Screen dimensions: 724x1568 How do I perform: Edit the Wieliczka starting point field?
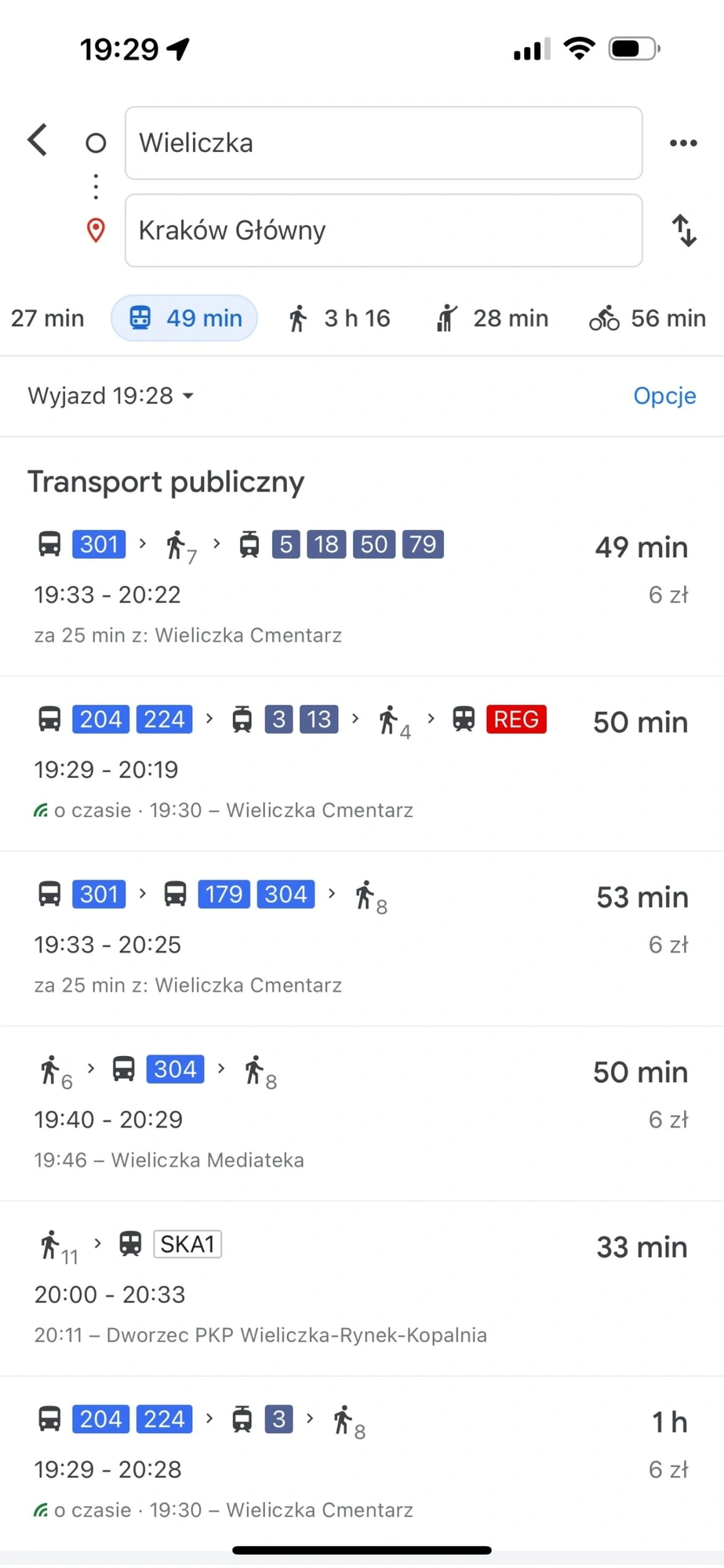tap(384, 143)
